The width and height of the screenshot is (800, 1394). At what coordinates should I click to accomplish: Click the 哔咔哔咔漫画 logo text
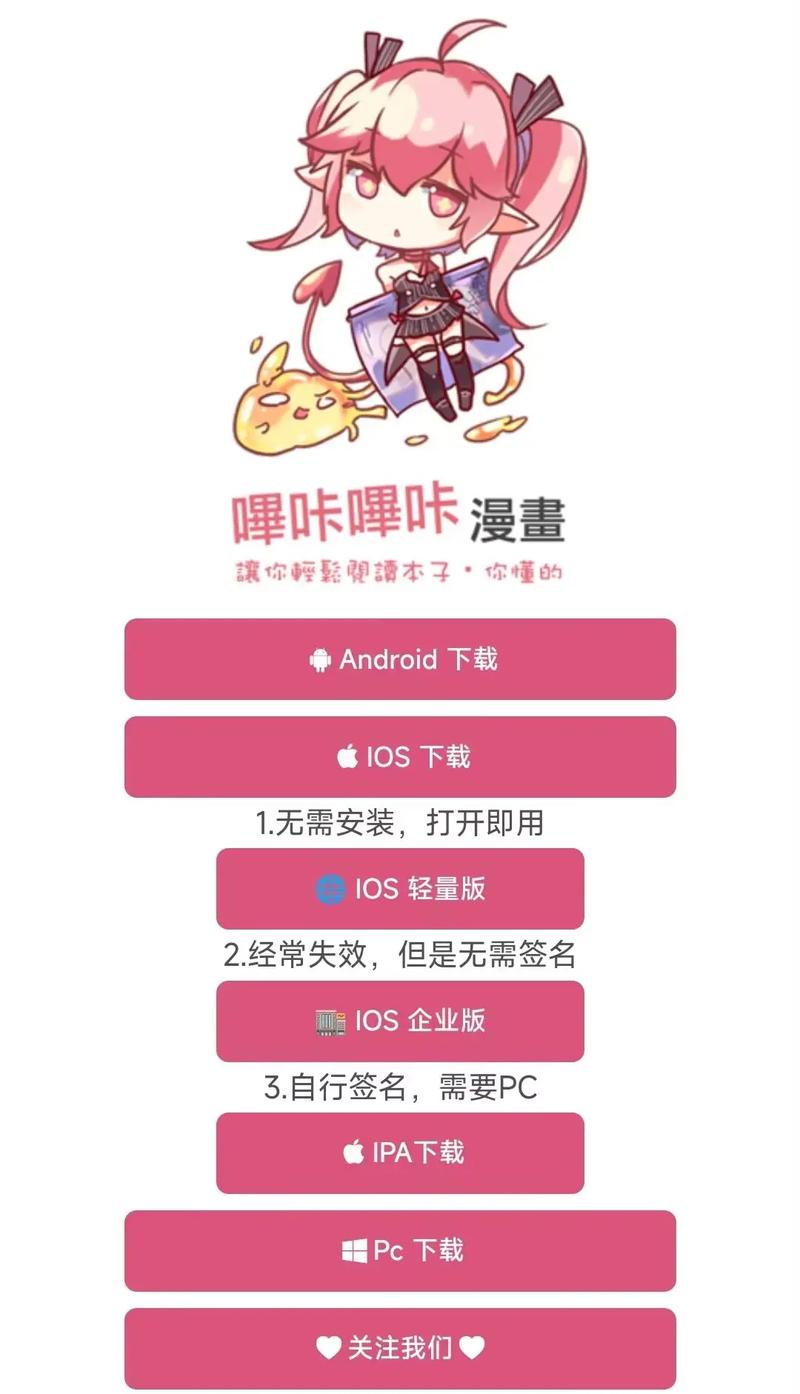[400, 515]
